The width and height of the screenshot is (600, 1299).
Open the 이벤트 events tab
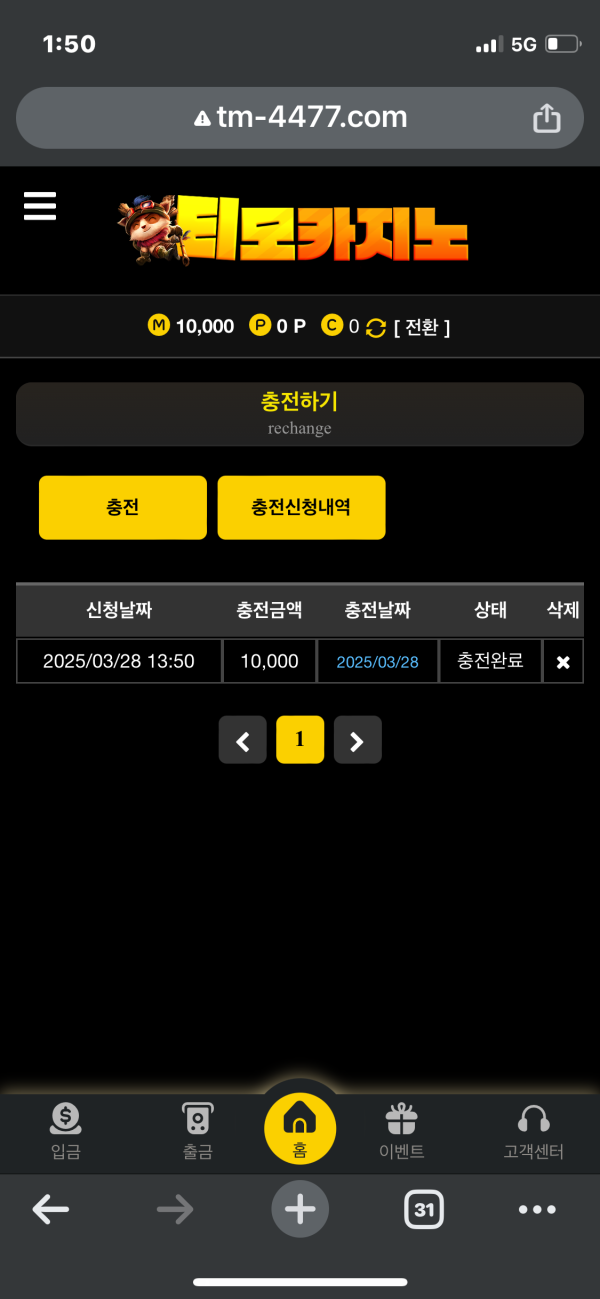pos(402,1131)
